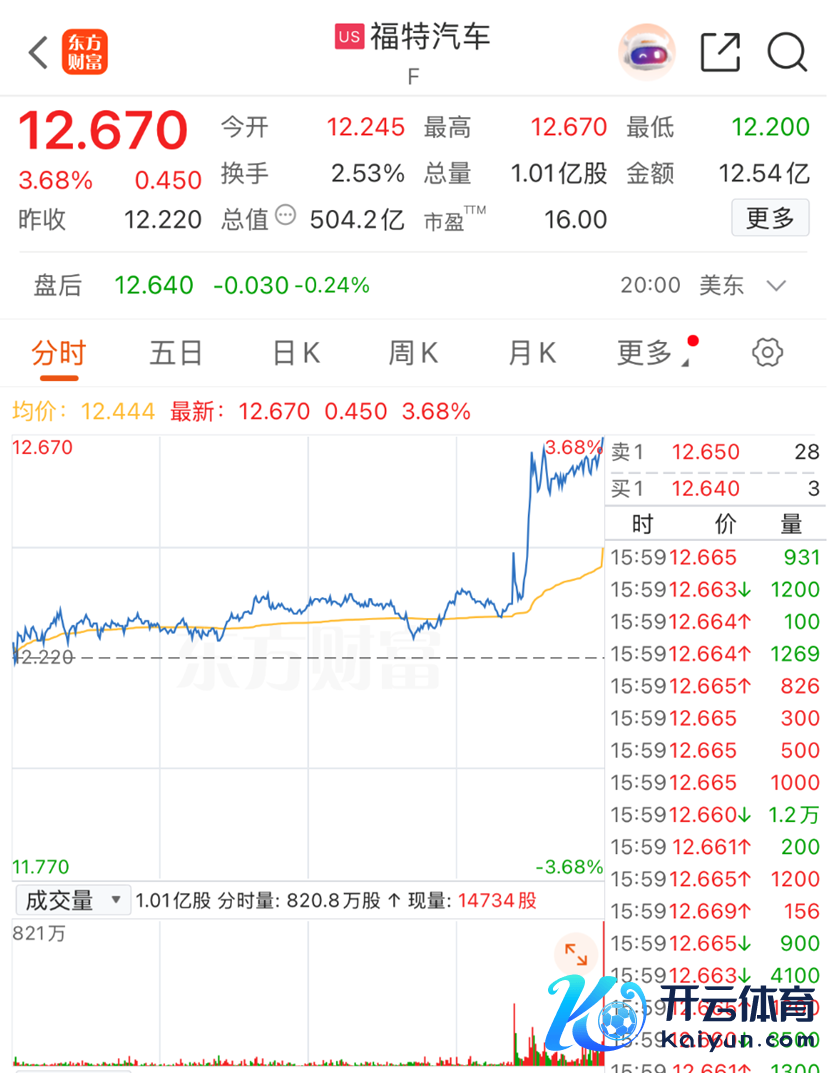Open the 更多 chart period dropdown
Viewport: 830px width, 1073px height.
[652, 352]
